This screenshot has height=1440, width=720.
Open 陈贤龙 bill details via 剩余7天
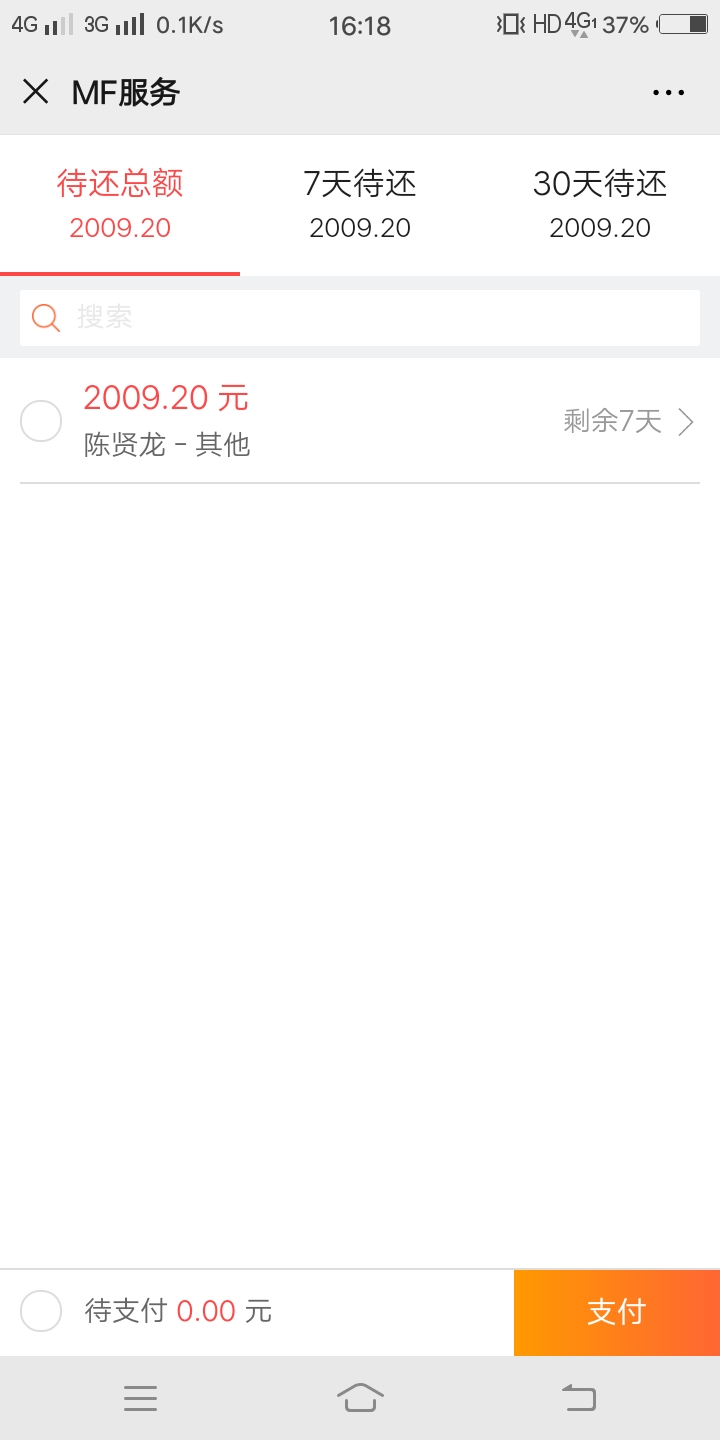(x=628, y=422)
